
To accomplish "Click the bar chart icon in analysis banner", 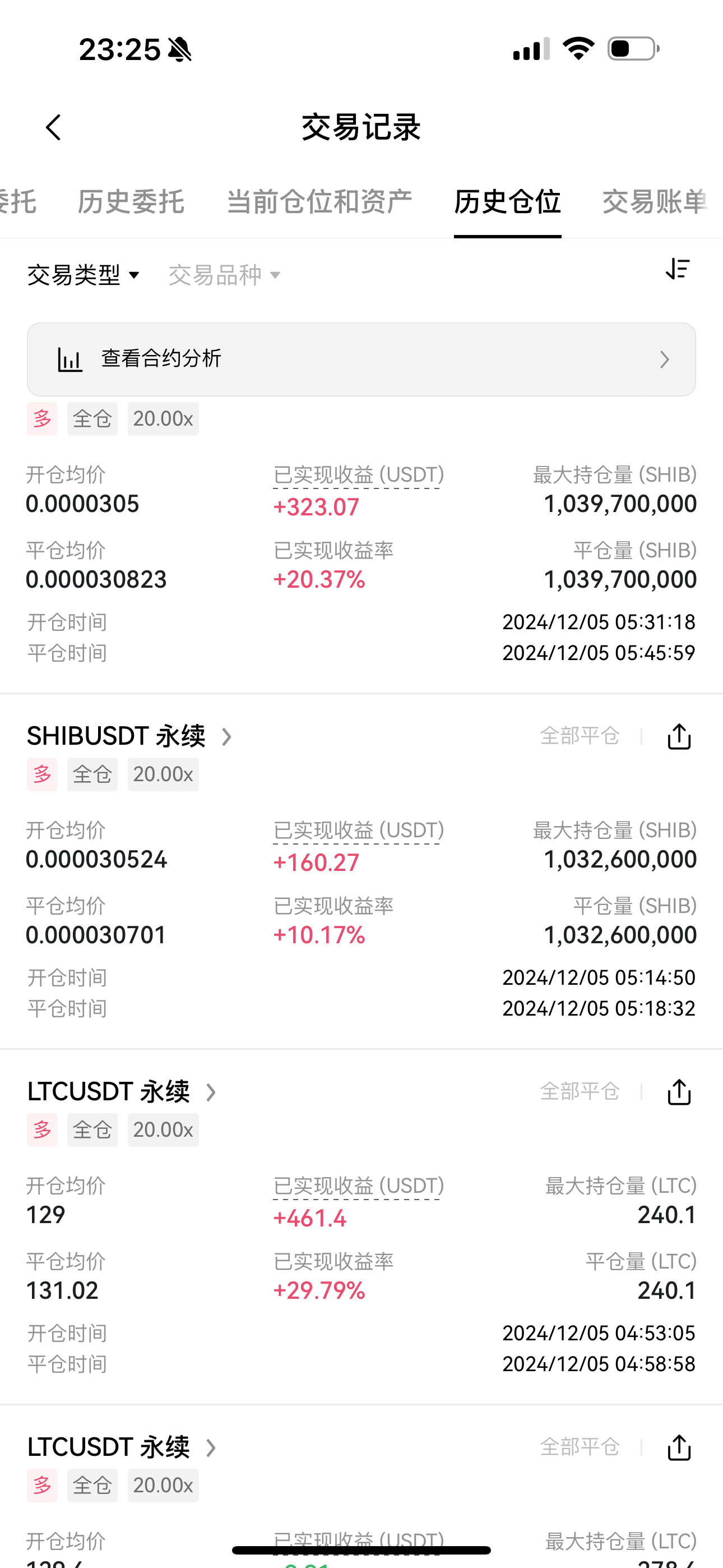I will (x=70, y=358).
